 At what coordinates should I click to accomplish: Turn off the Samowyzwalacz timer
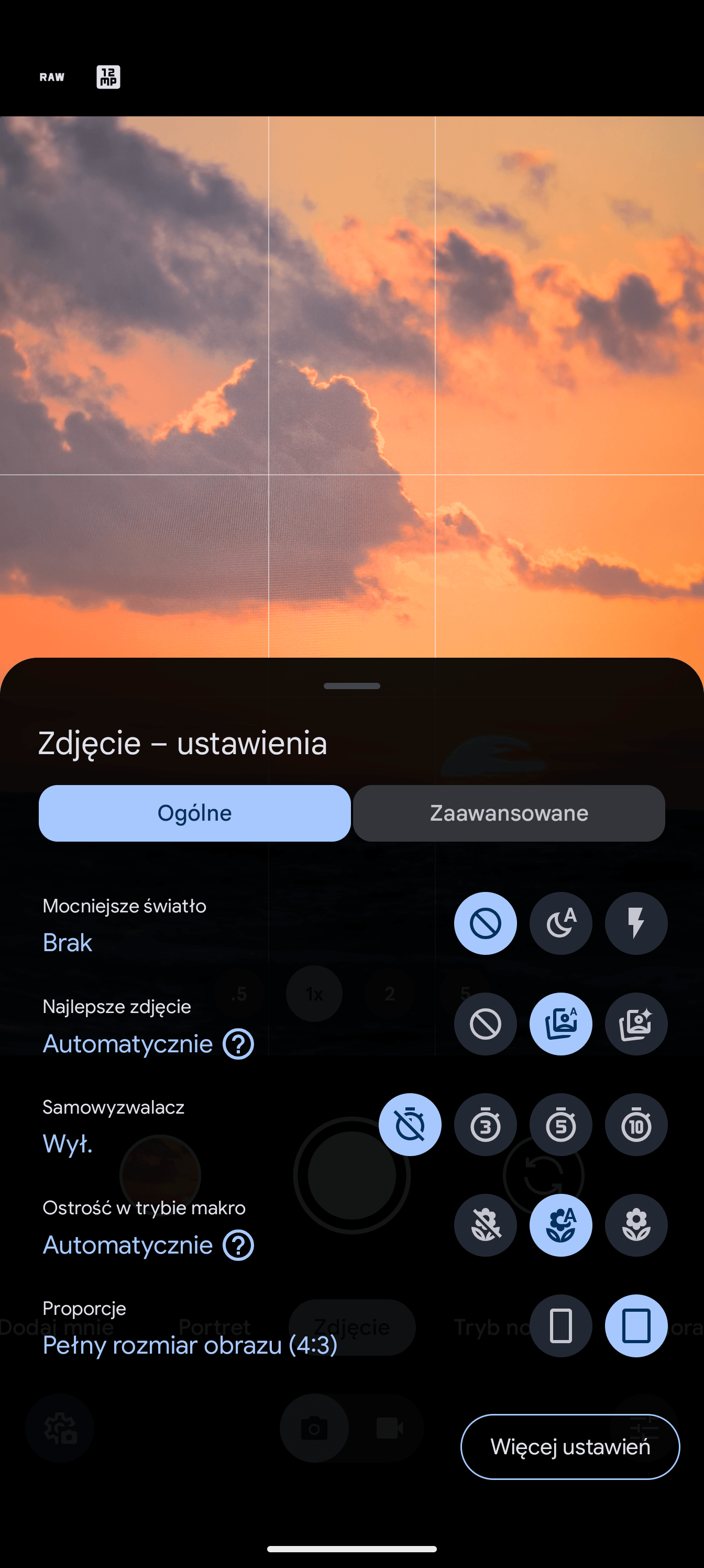point(410,1125)
